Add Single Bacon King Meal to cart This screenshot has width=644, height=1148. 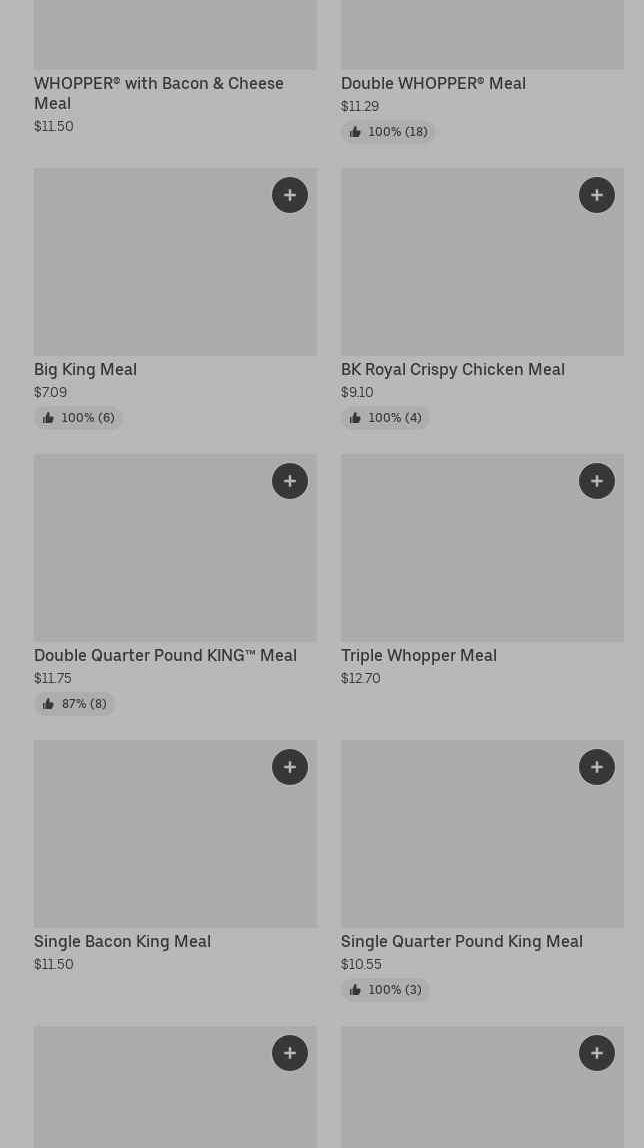coord(290,767)
